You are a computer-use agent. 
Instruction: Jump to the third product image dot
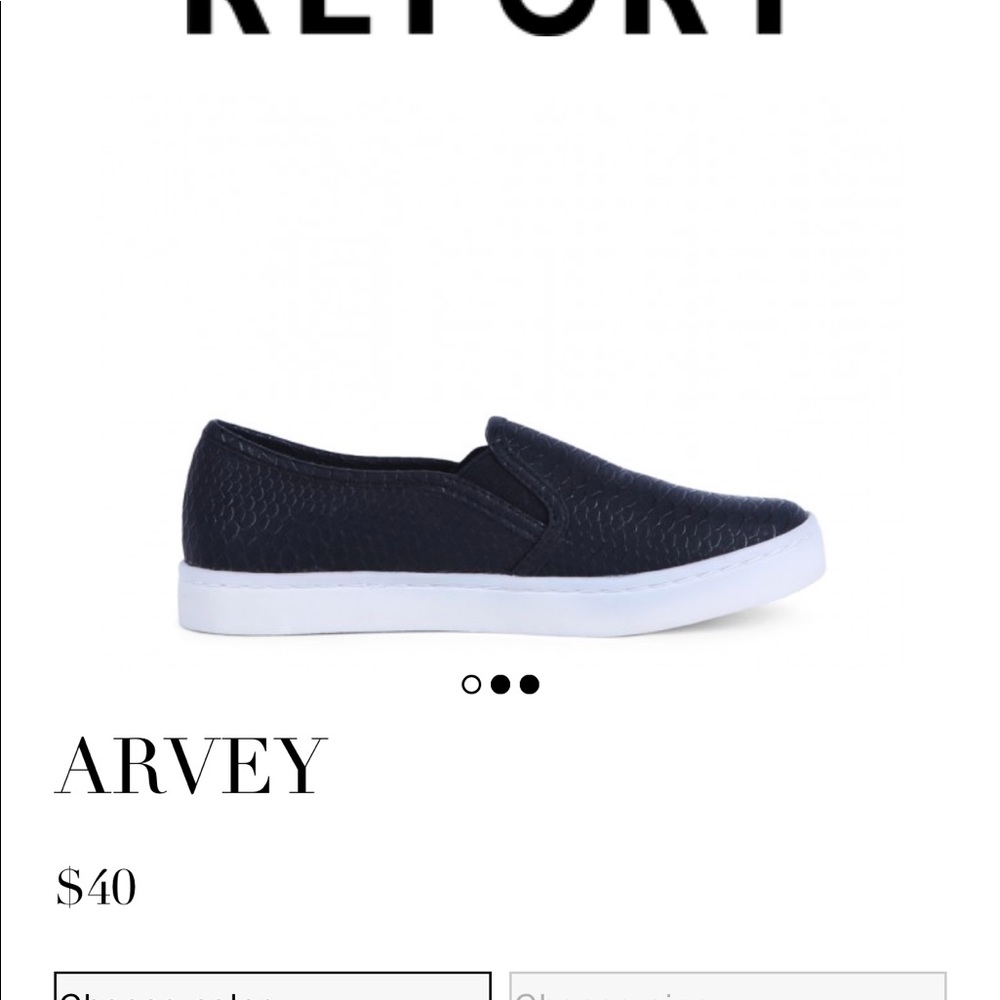(x=530, y=684)
